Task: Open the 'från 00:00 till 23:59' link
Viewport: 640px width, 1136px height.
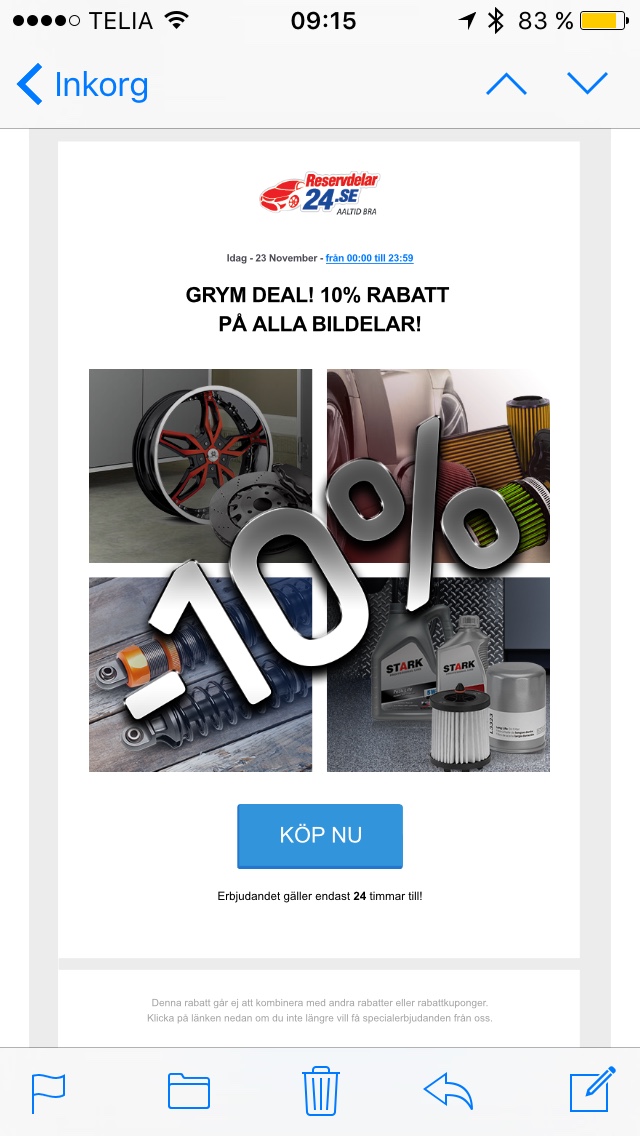Action: [369, 258]
